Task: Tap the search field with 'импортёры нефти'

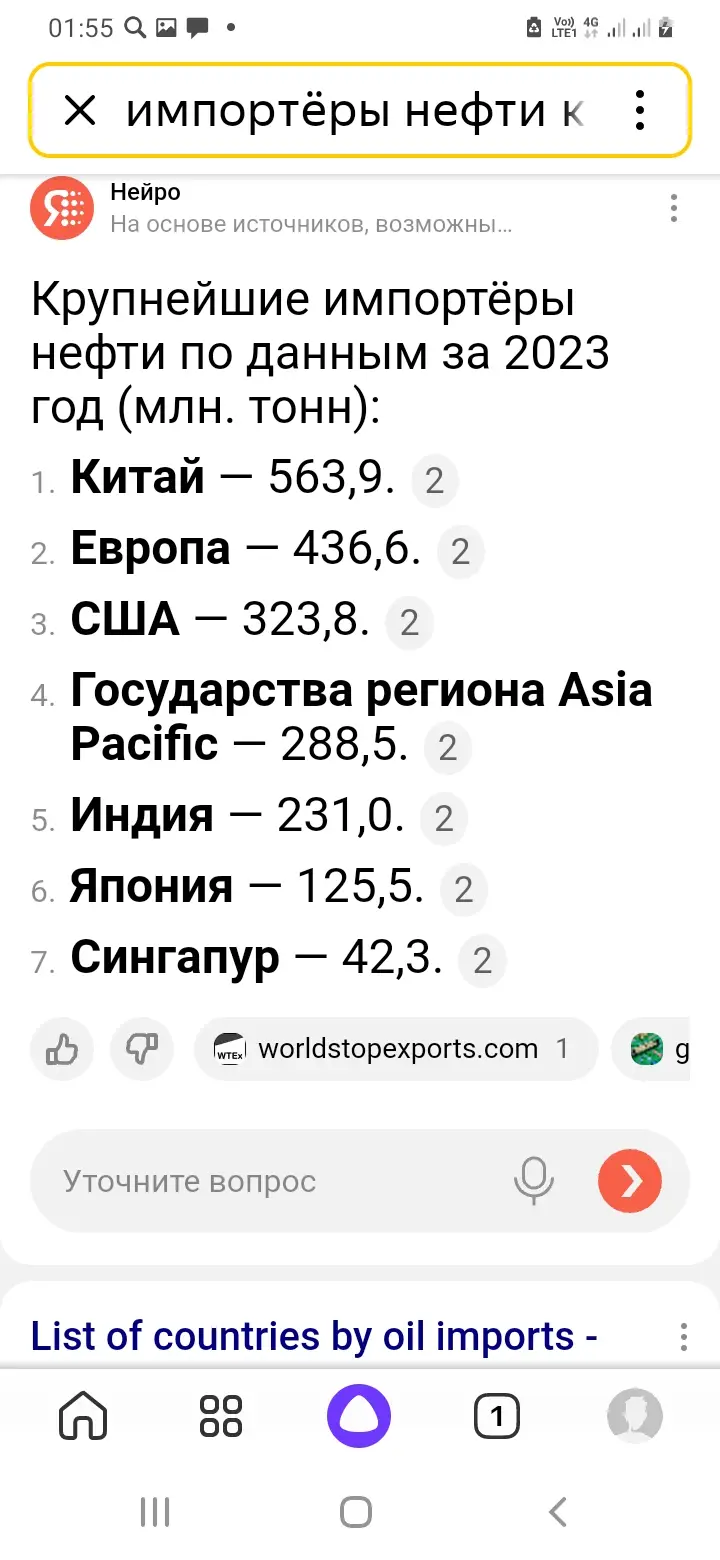Action: (x=355, y=112)
